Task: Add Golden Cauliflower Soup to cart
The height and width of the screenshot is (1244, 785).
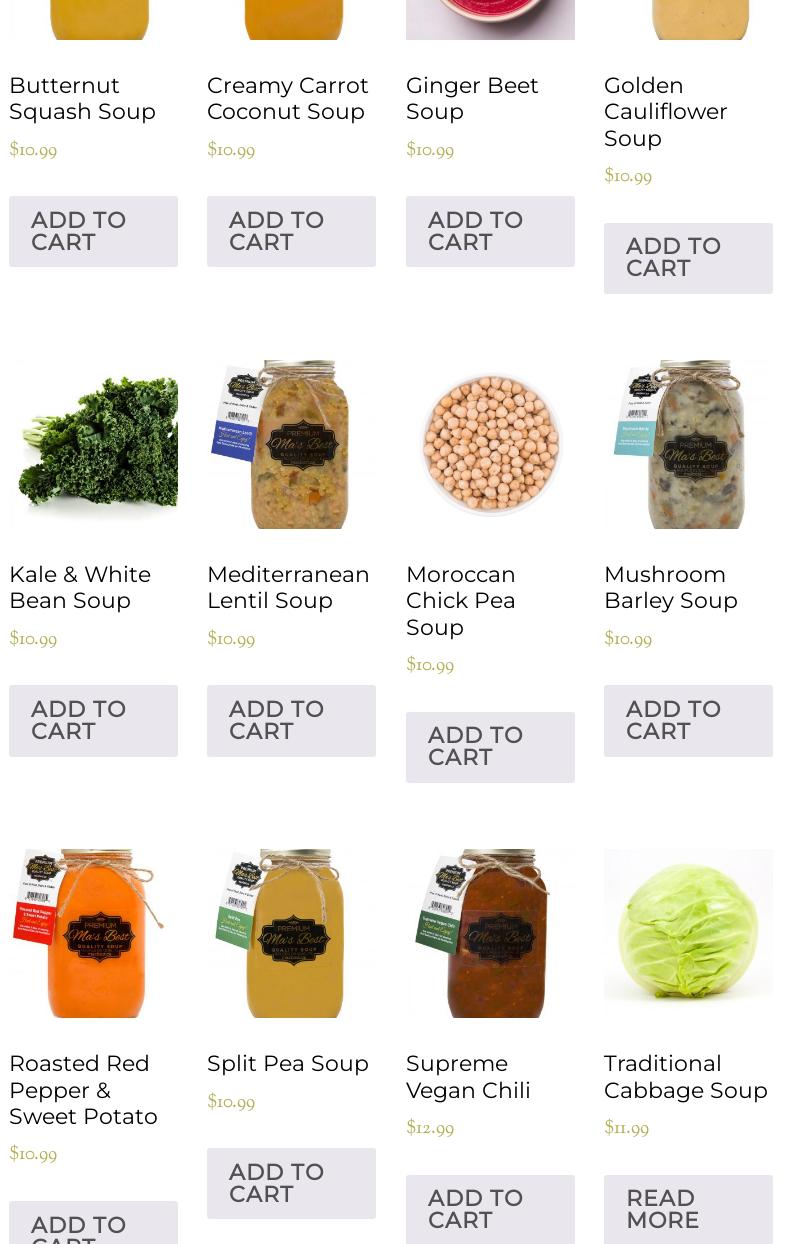Action: coord(688,258)
